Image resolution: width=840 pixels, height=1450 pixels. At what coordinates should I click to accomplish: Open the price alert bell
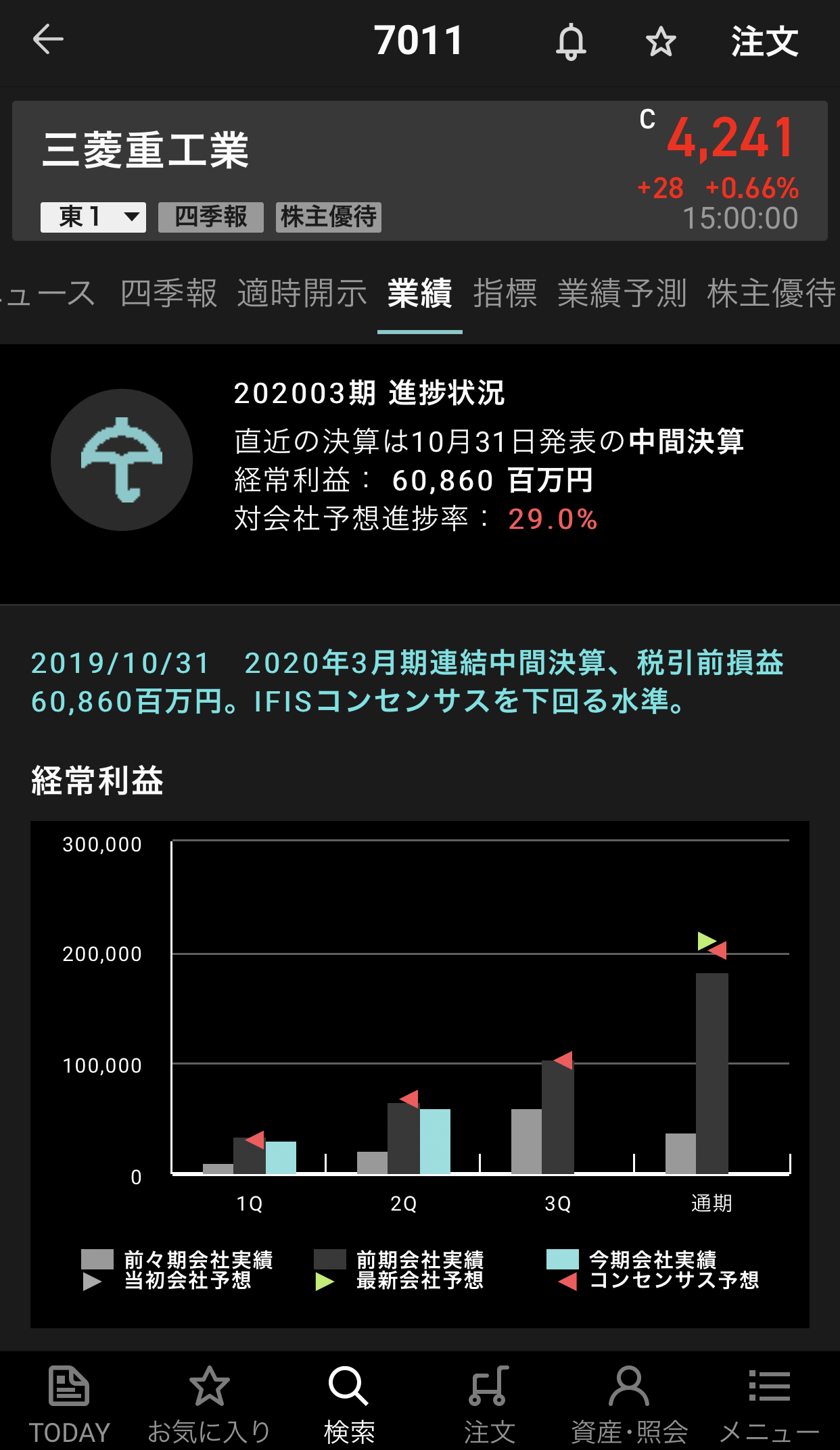point(571,42)
